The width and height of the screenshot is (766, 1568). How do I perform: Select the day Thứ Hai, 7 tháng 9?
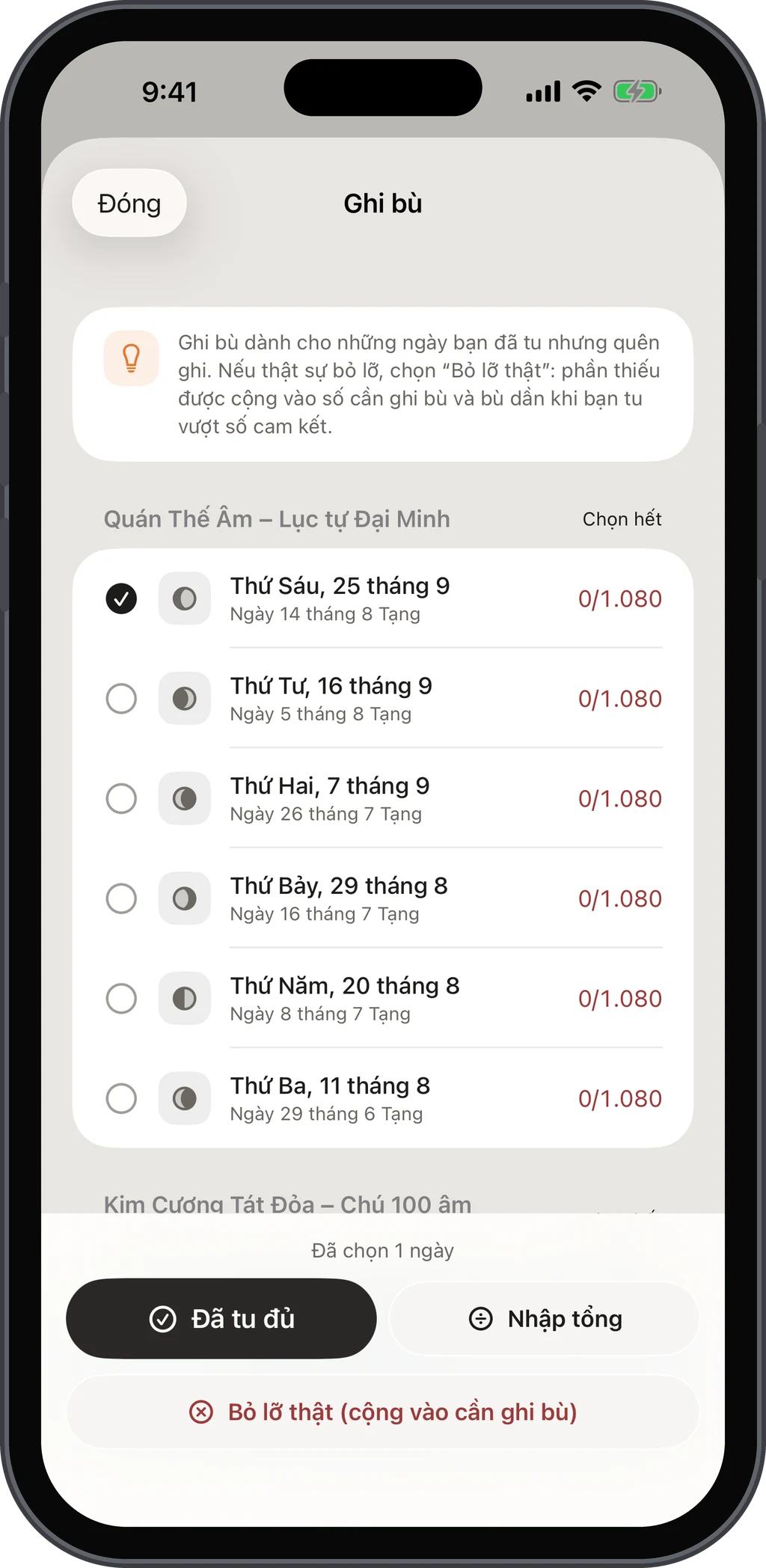[x=121, y=799]
